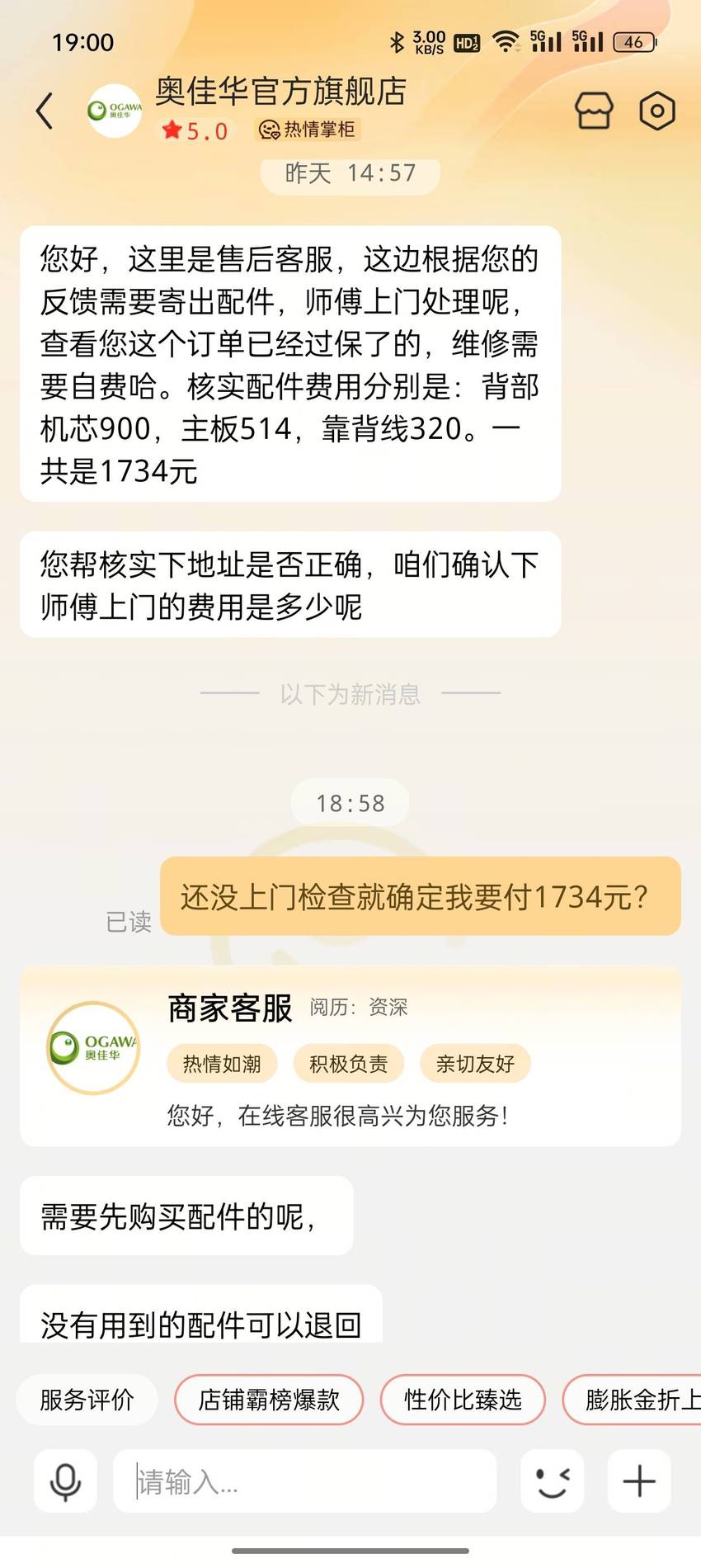
Task: Go back using the top-left arrow
Action: pos(45,111)
